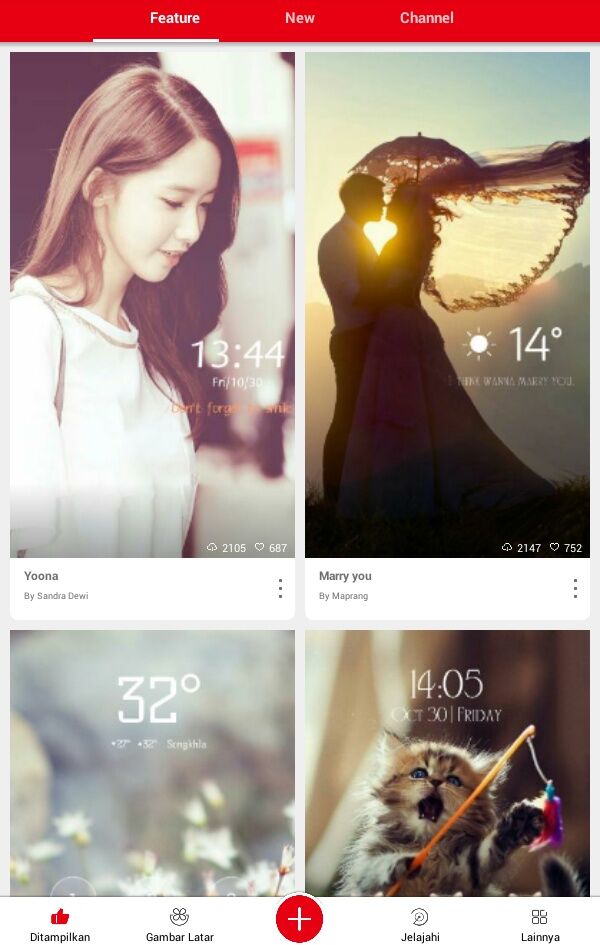Open Gambar Latar wallpapers section
Viewport: 600px width, 945px height.
click(x=180, y=924)
